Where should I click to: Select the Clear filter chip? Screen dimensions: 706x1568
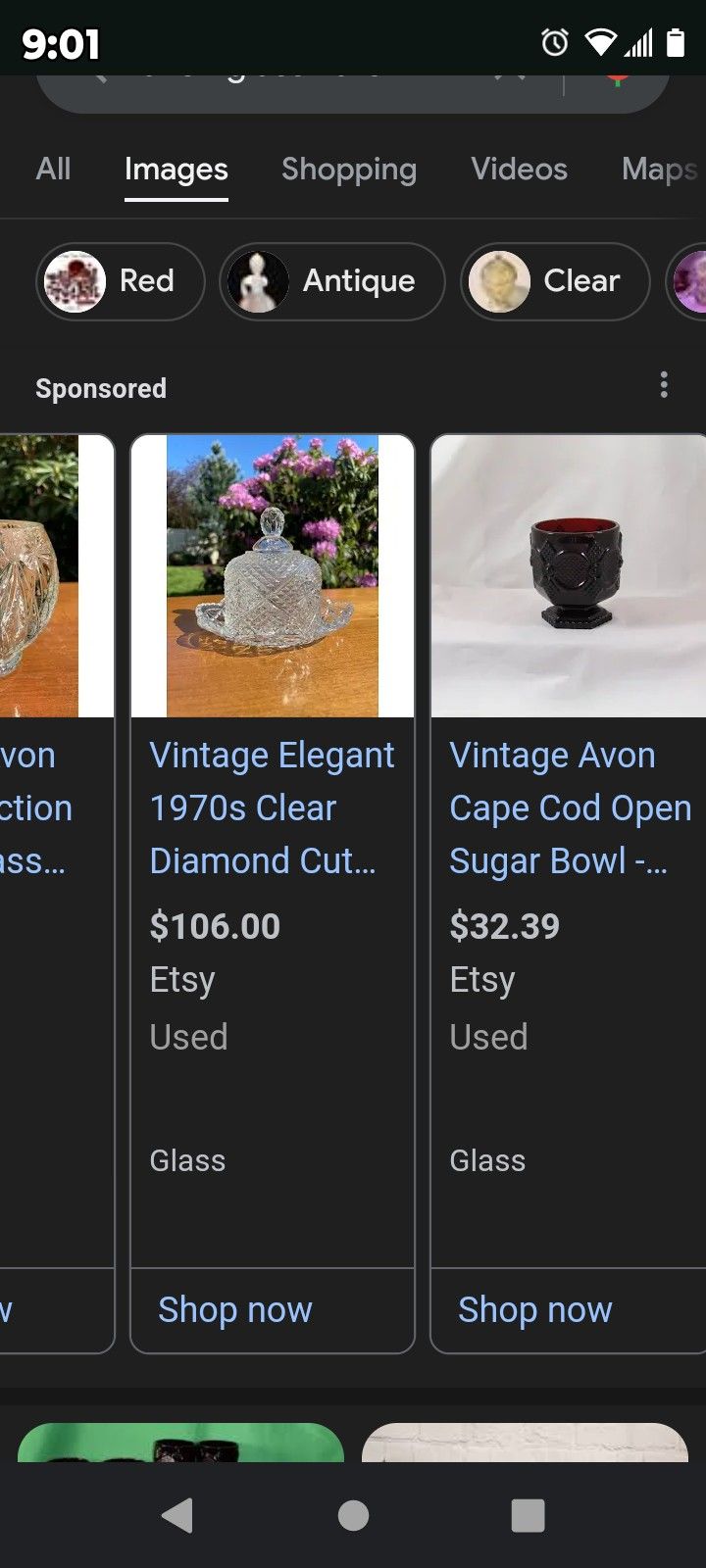click(x=555, y=281)
